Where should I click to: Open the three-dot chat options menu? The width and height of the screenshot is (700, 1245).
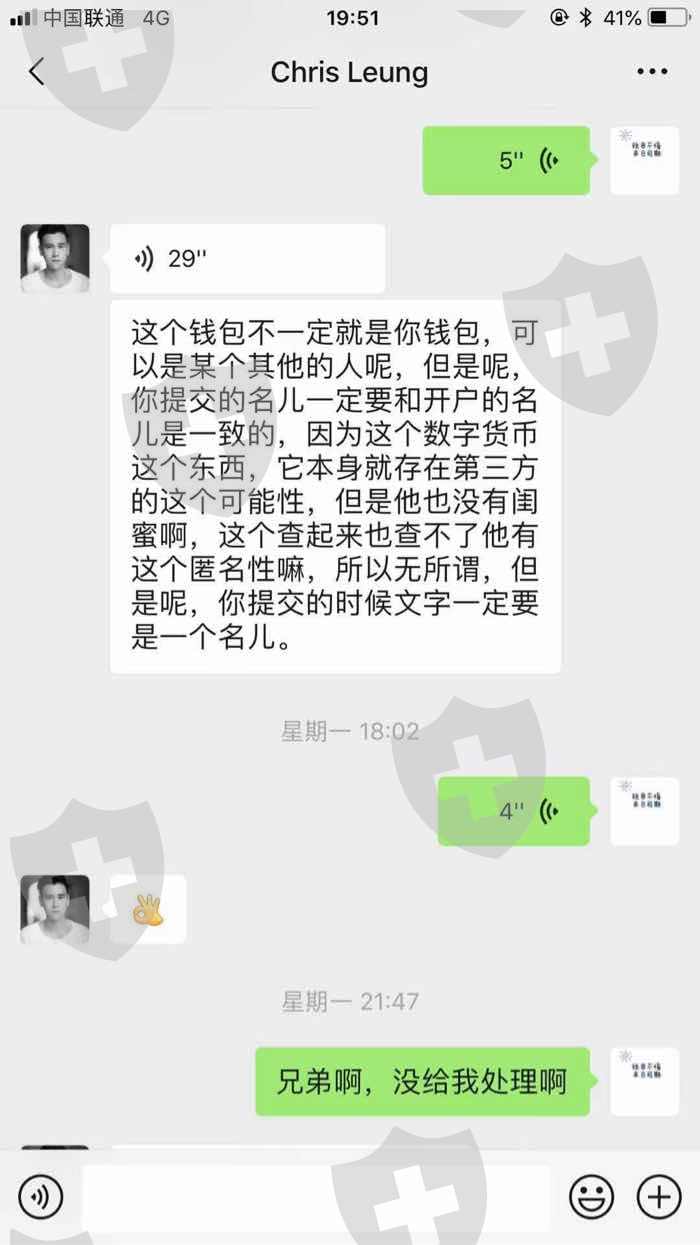652,72
